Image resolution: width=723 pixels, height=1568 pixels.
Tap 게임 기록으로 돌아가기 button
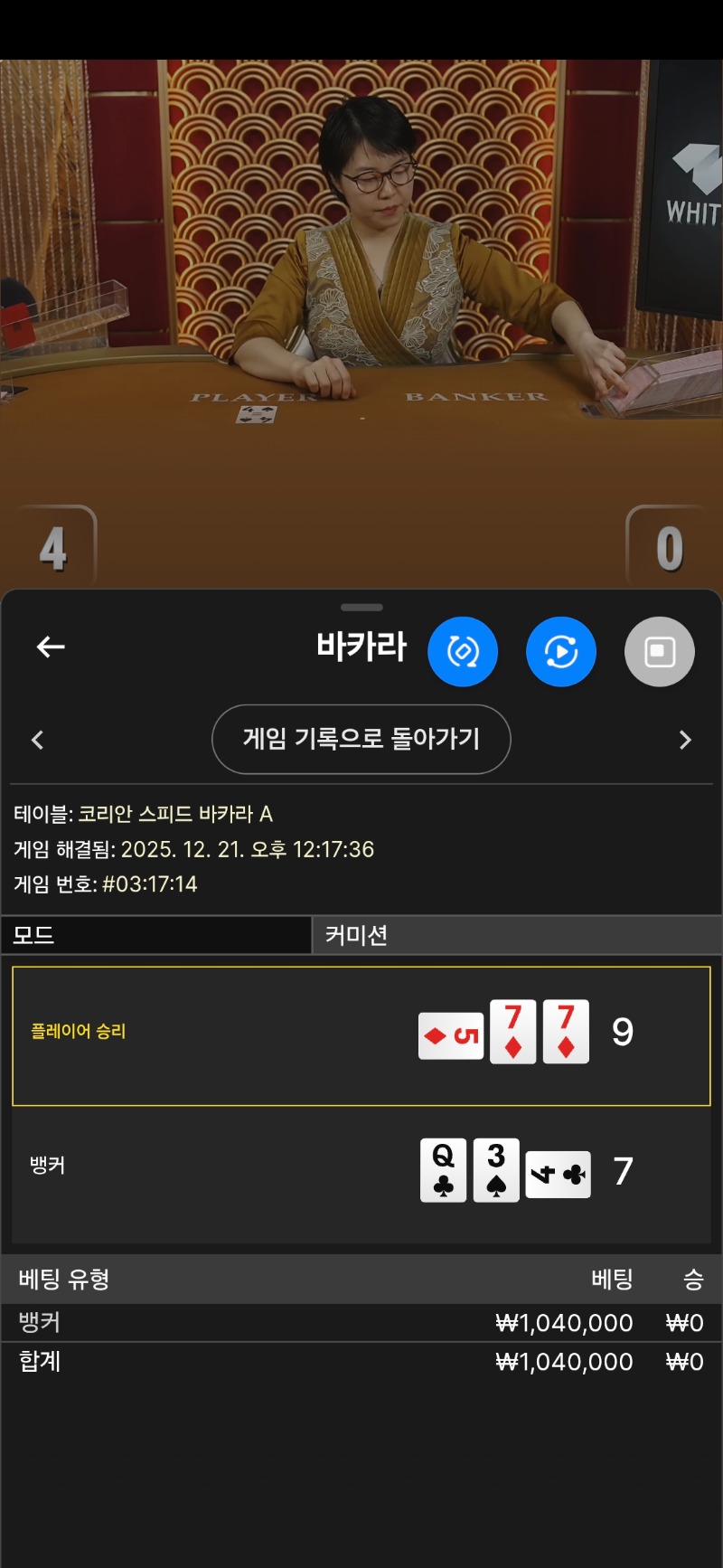click(361, 739)
